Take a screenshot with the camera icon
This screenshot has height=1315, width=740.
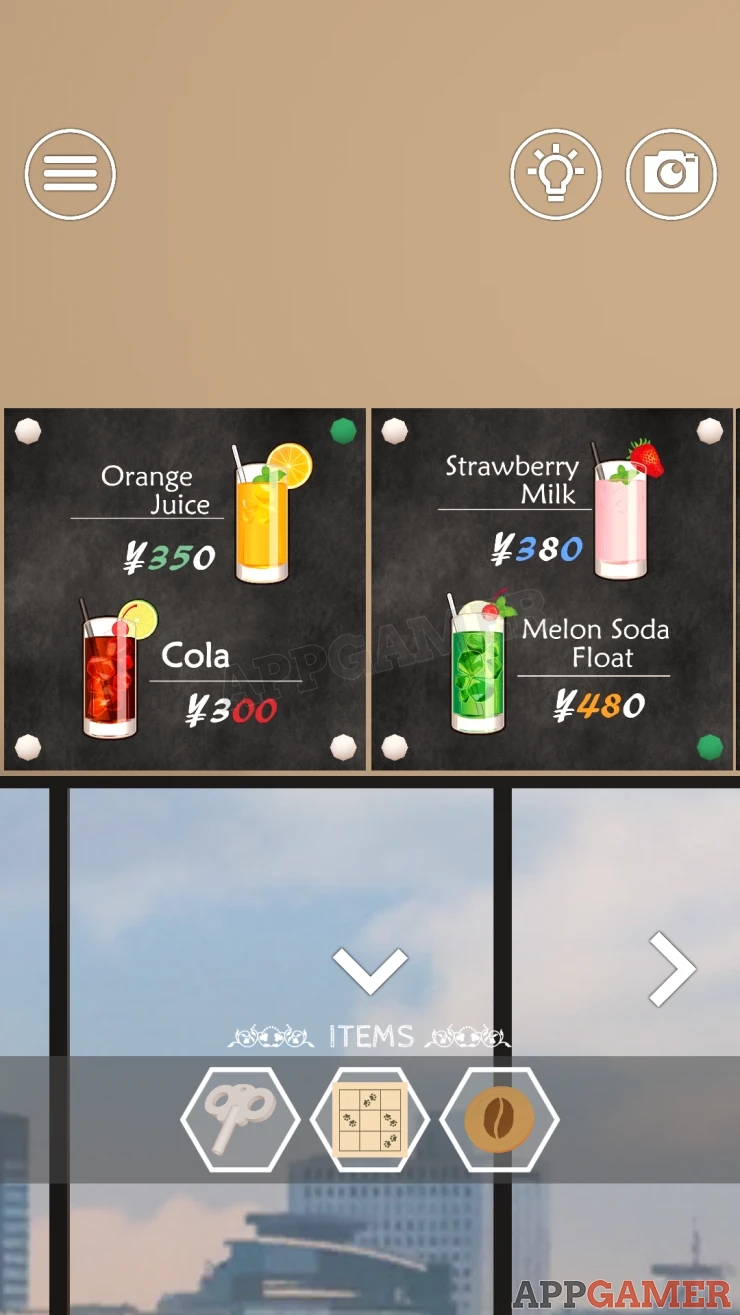point(671,174)
